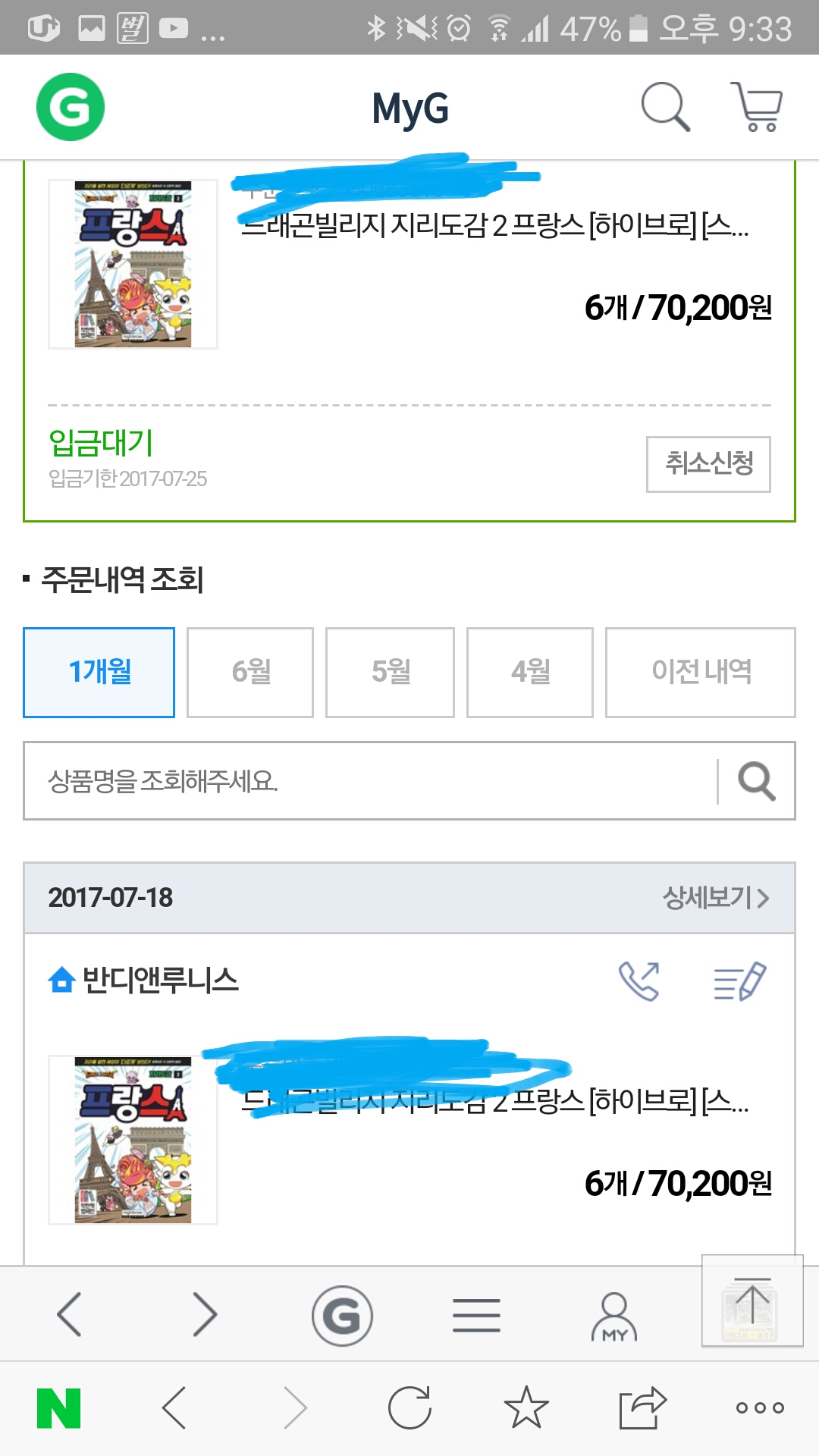The width and height of the screenshot is (819, 1456).
Task: Call the seller 반디앤루니스
Action: pyautogui.click(x=639, y=981)
